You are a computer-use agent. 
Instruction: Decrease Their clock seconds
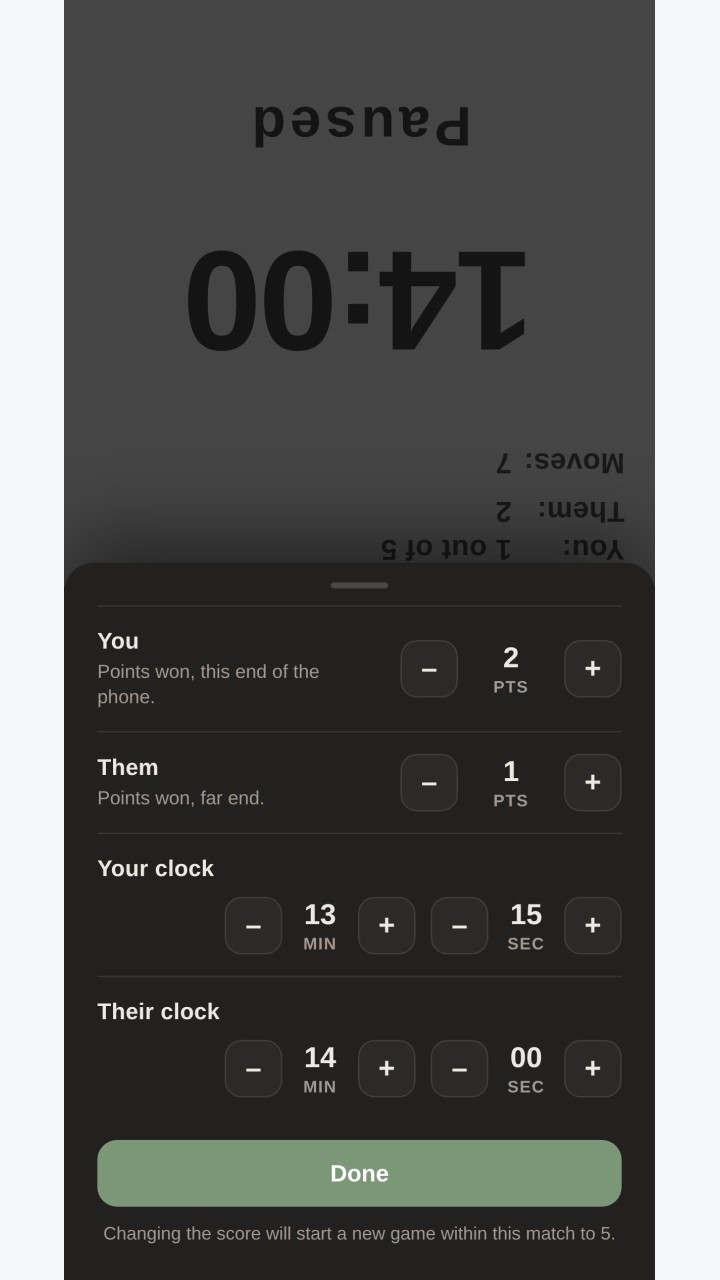pos(459,1069)
